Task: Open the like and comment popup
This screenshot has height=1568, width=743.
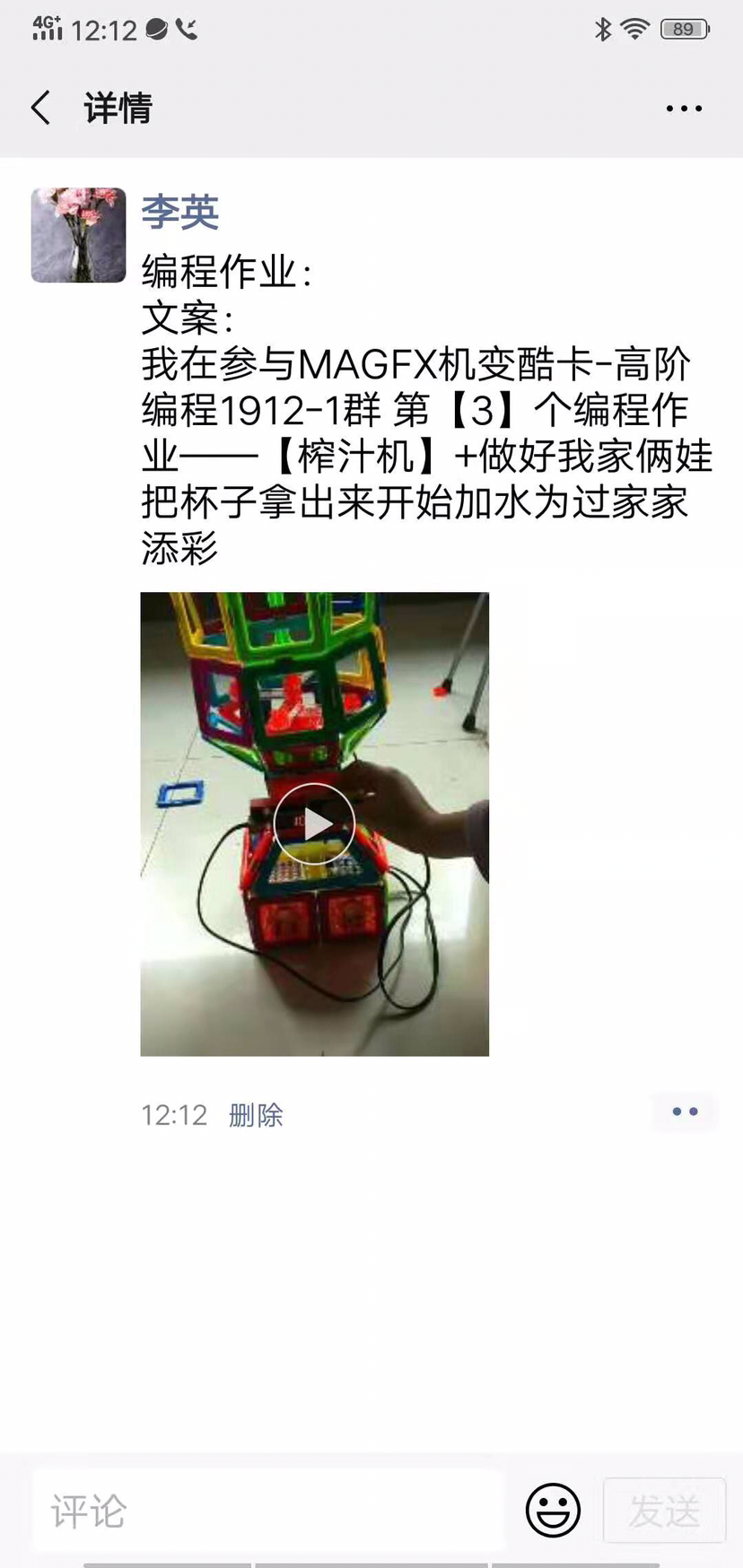Action: point(685,1112)
